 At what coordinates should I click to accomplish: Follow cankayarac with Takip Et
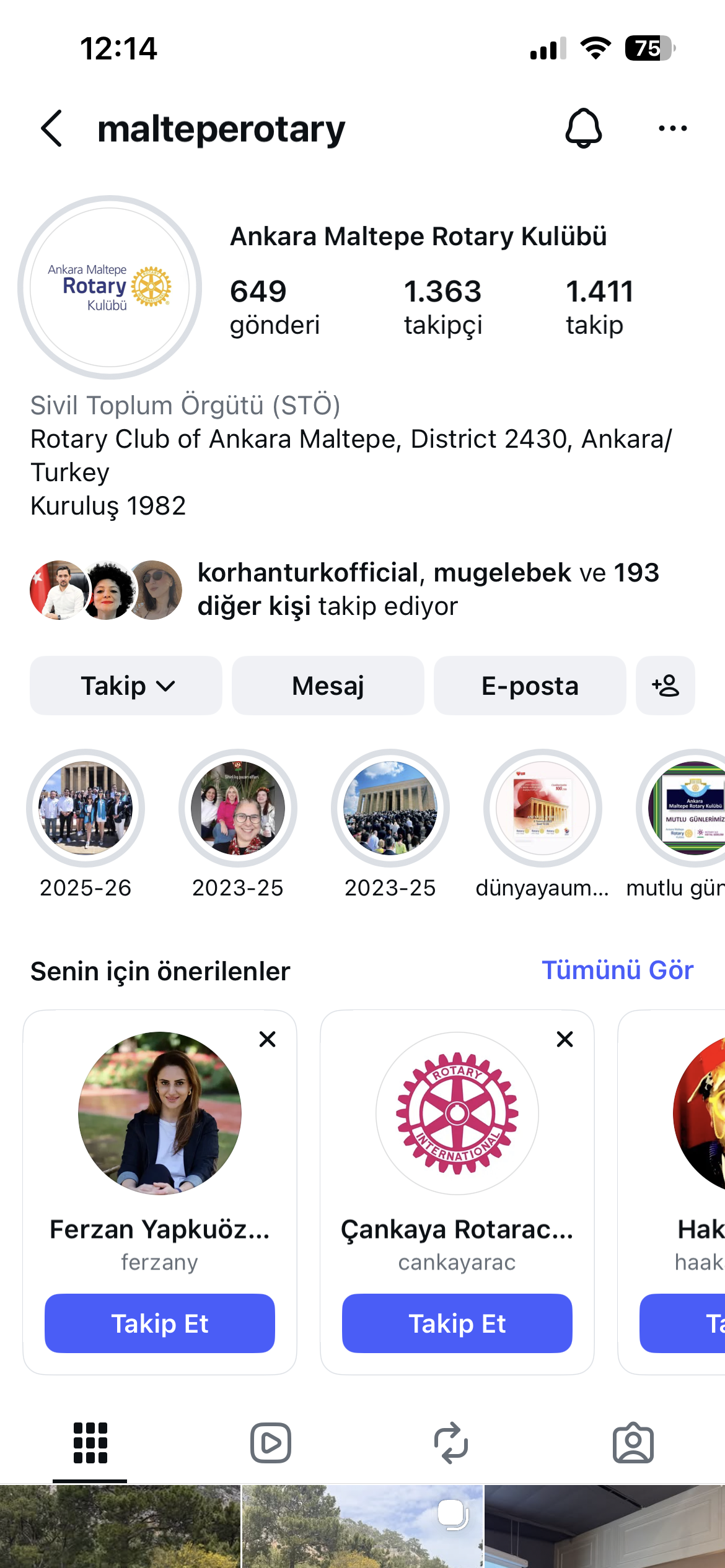tap(457, 1323)
